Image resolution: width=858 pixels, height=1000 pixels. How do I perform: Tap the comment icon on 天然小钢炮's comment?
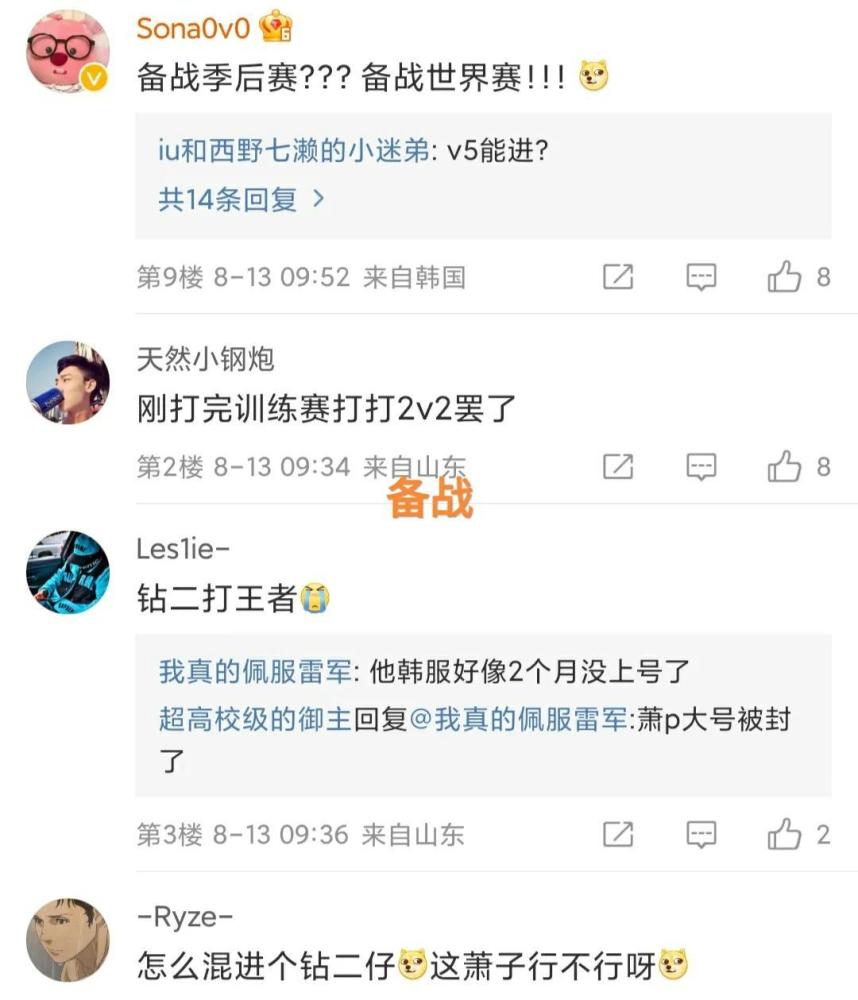(701, 466)
